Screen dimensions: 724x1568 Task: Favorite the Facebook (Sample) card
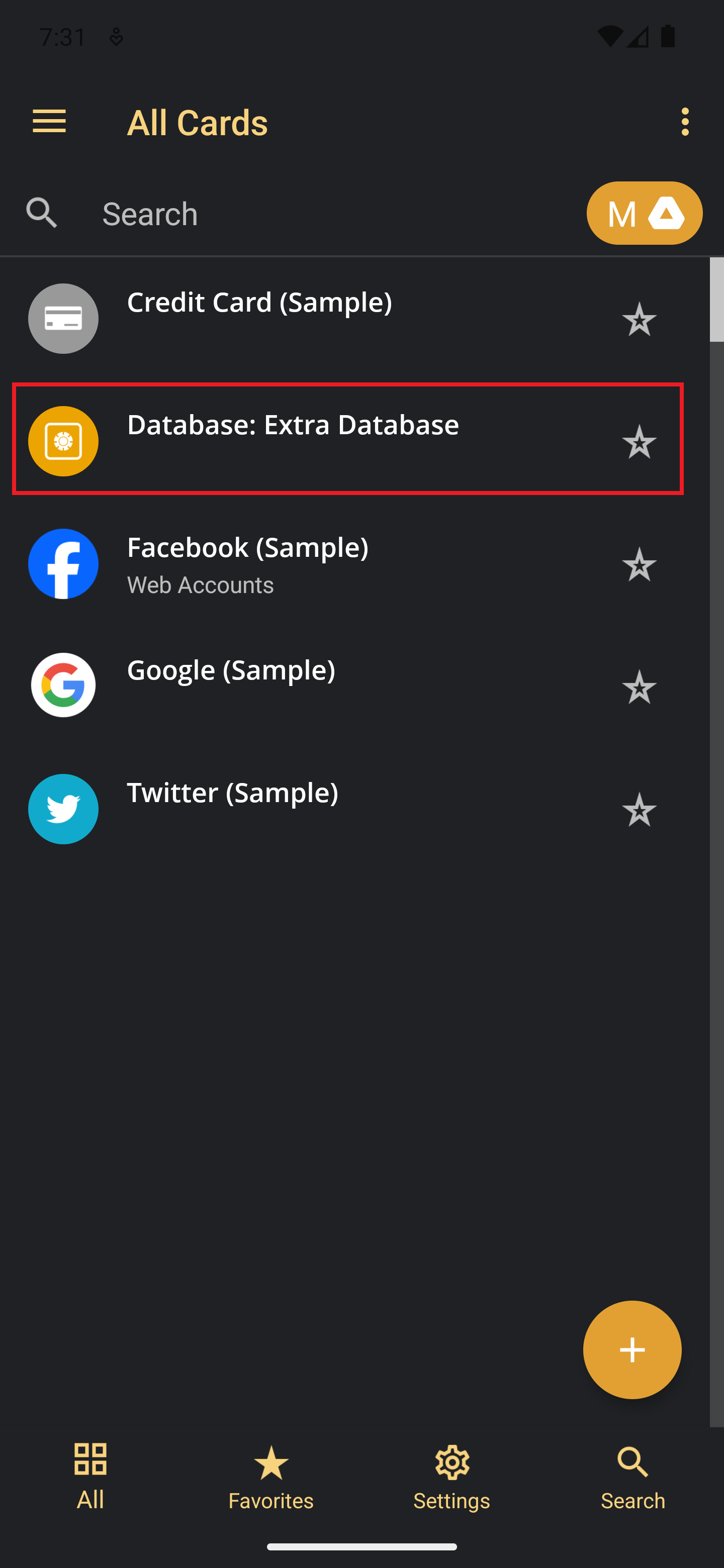[639, 564]
